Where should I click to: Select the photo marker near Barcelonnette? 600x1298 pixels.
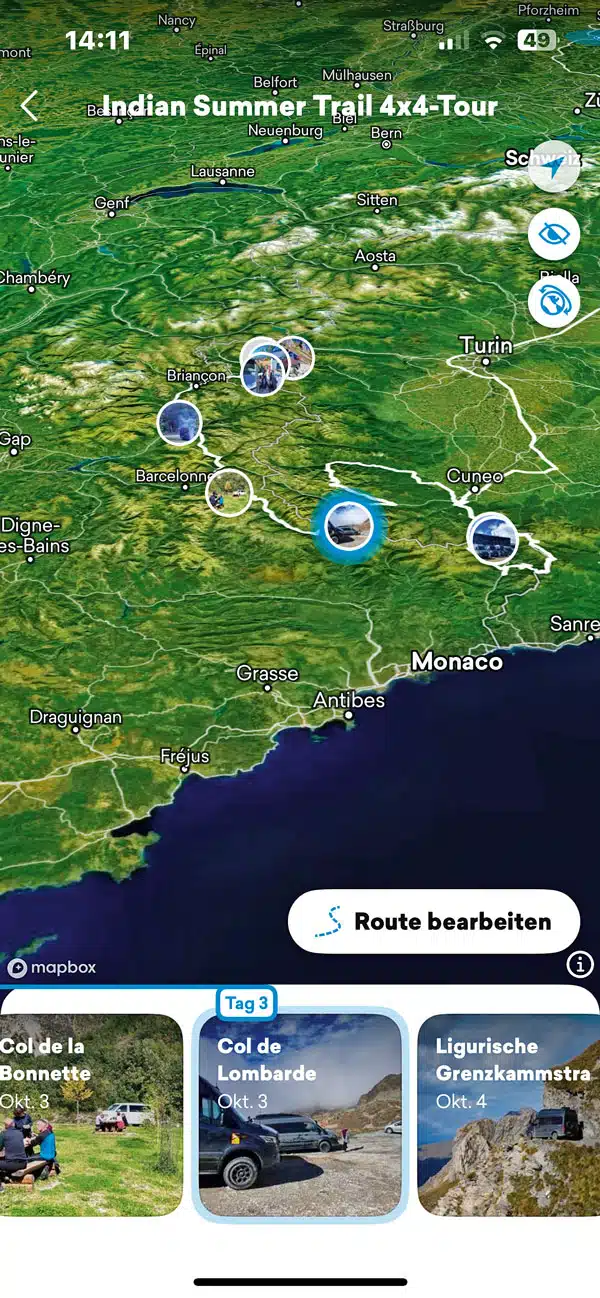coord(229,492)
